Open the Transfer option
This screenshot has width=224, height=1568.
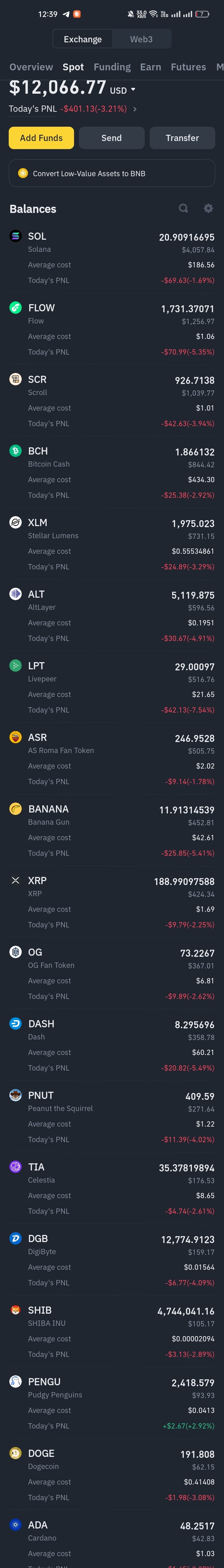coord(182,138)
